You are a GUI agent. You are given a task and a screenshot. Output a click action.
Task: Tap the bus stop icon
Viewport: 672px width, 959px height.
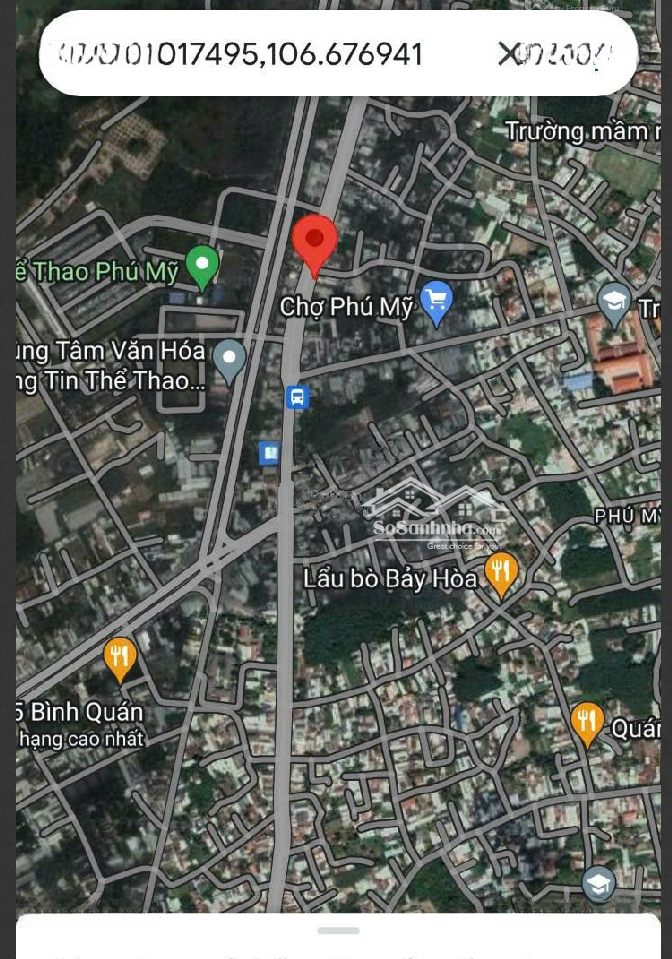coord(297,397)
